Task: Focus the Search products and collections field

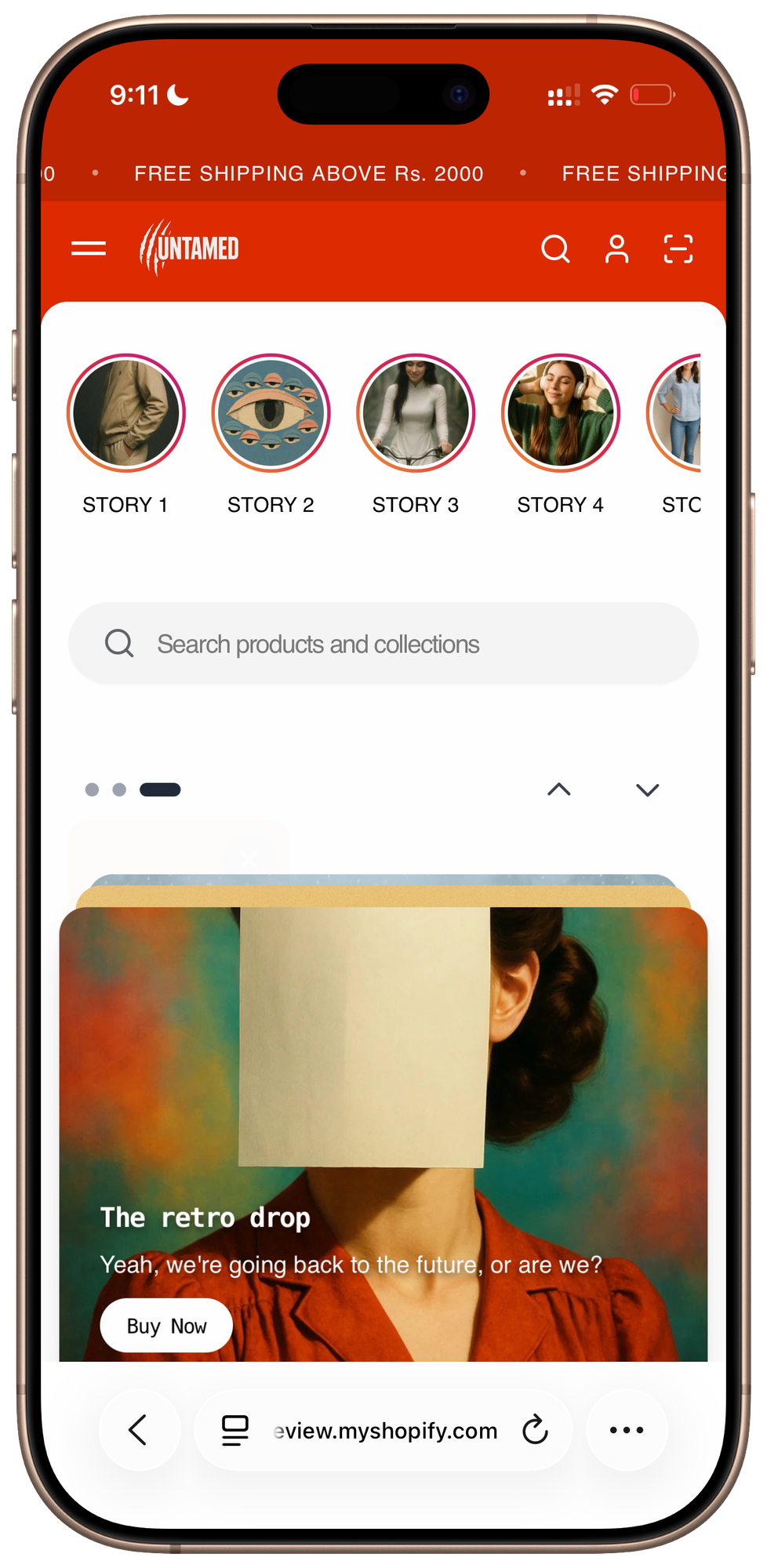Action: [383, 644]
